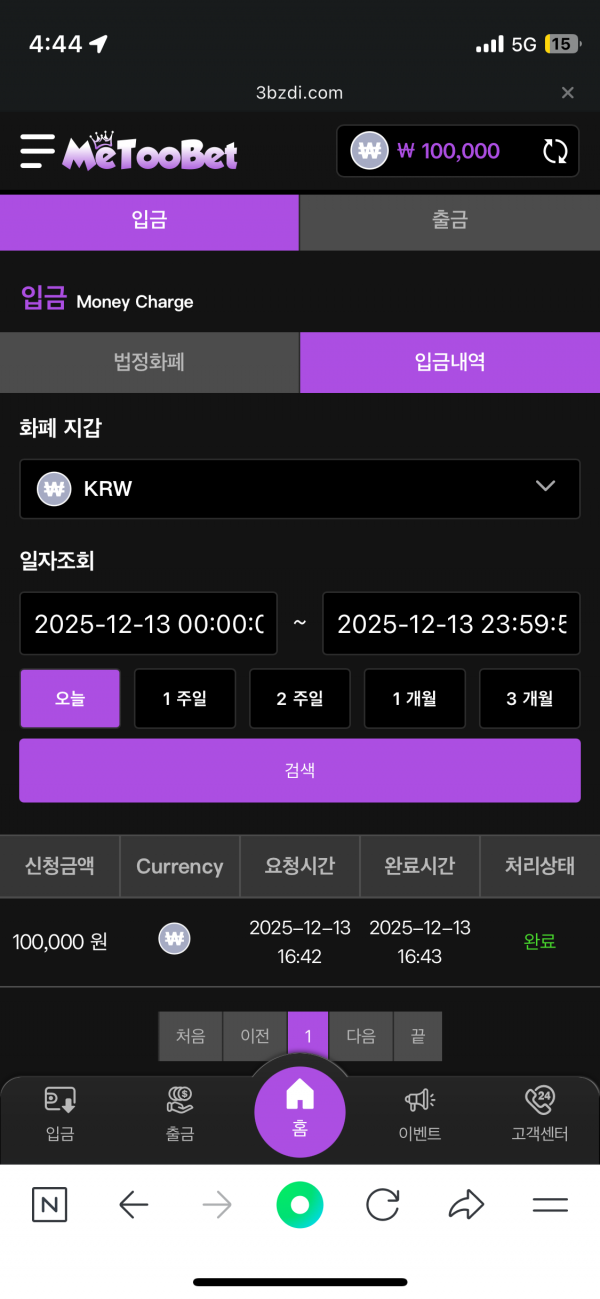Refresh the ₩ 100,000 balance
600x1299 pixels.
coord(555,152)
